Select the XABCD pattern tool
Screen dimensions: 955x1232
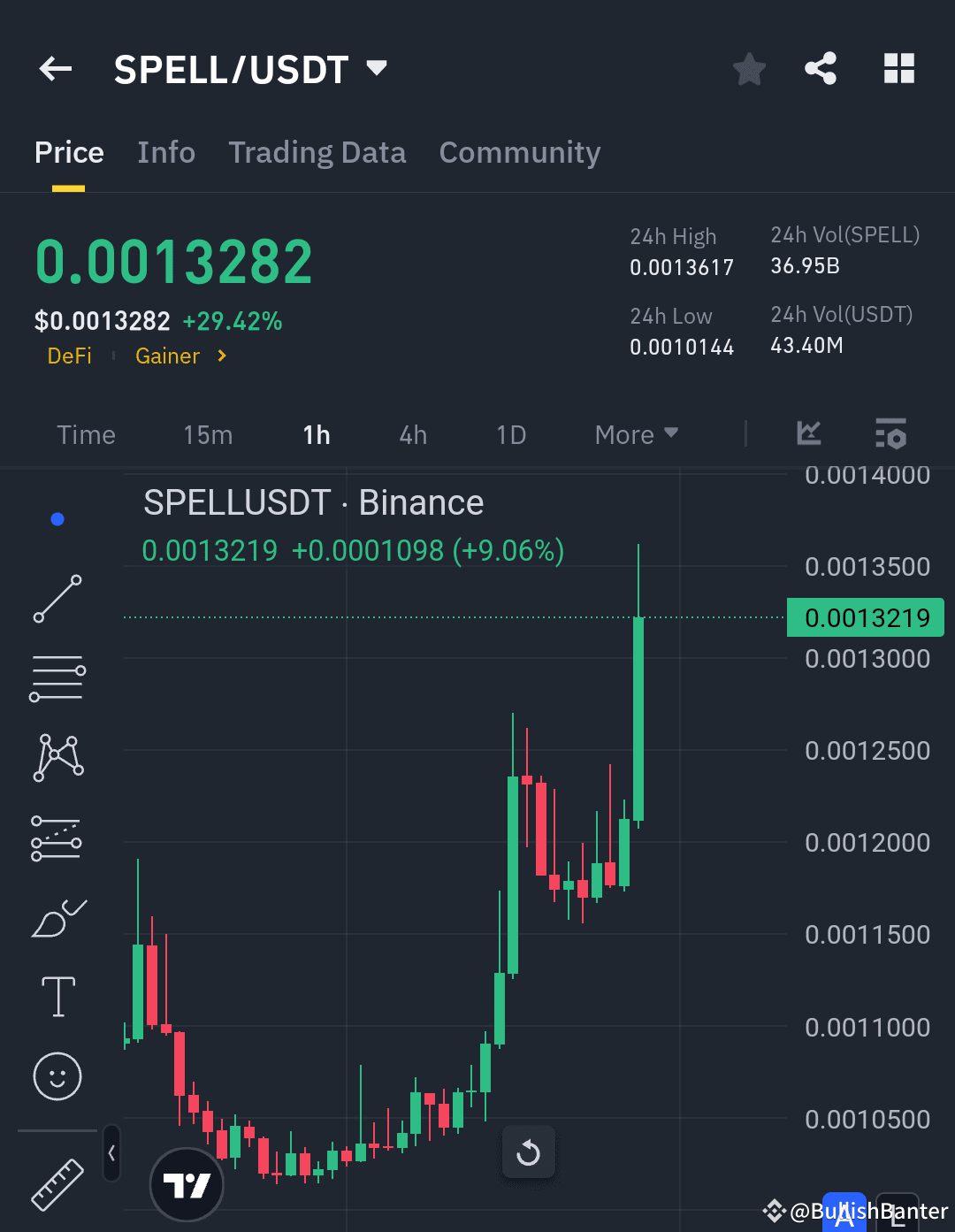[57, 756]
